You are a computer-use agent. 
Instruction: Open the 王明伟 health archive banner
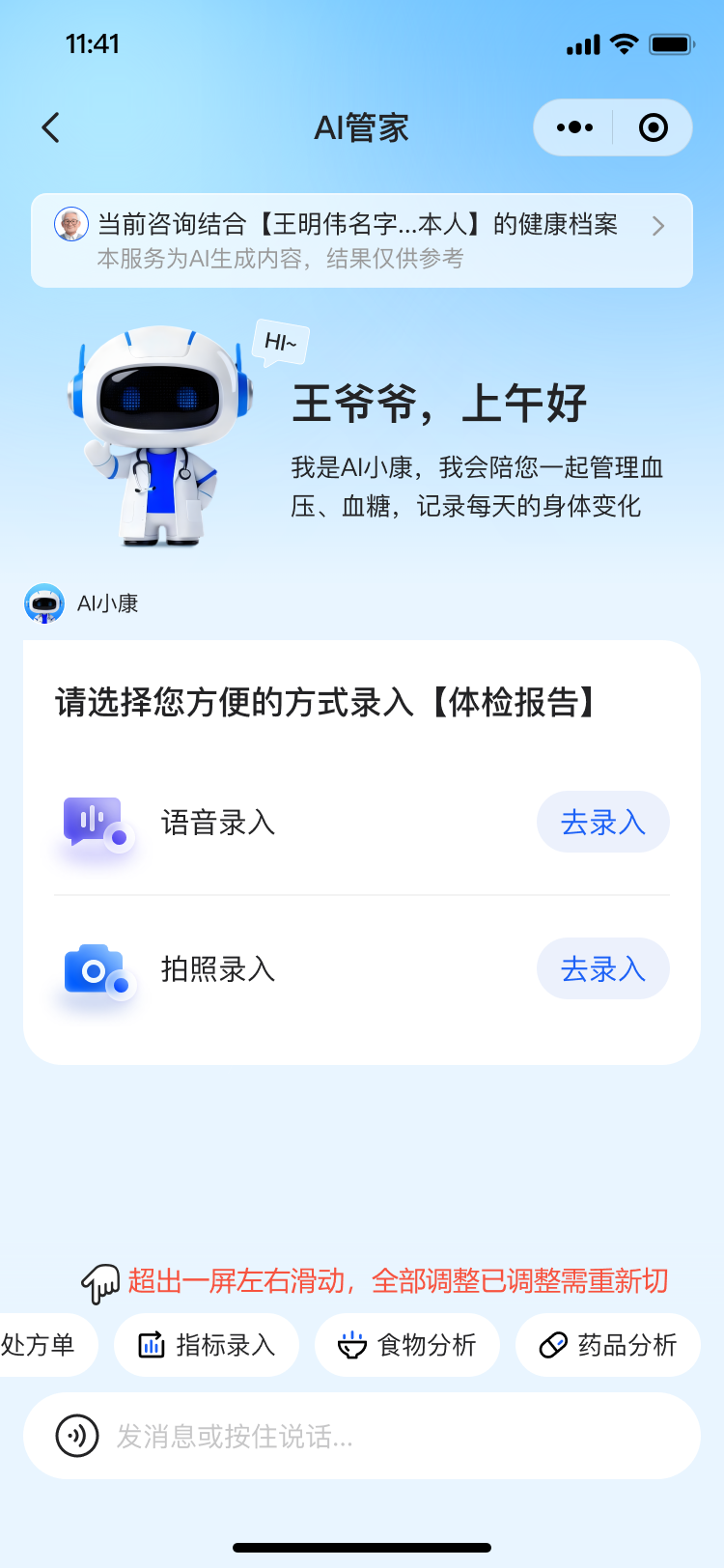coord(362,240)
